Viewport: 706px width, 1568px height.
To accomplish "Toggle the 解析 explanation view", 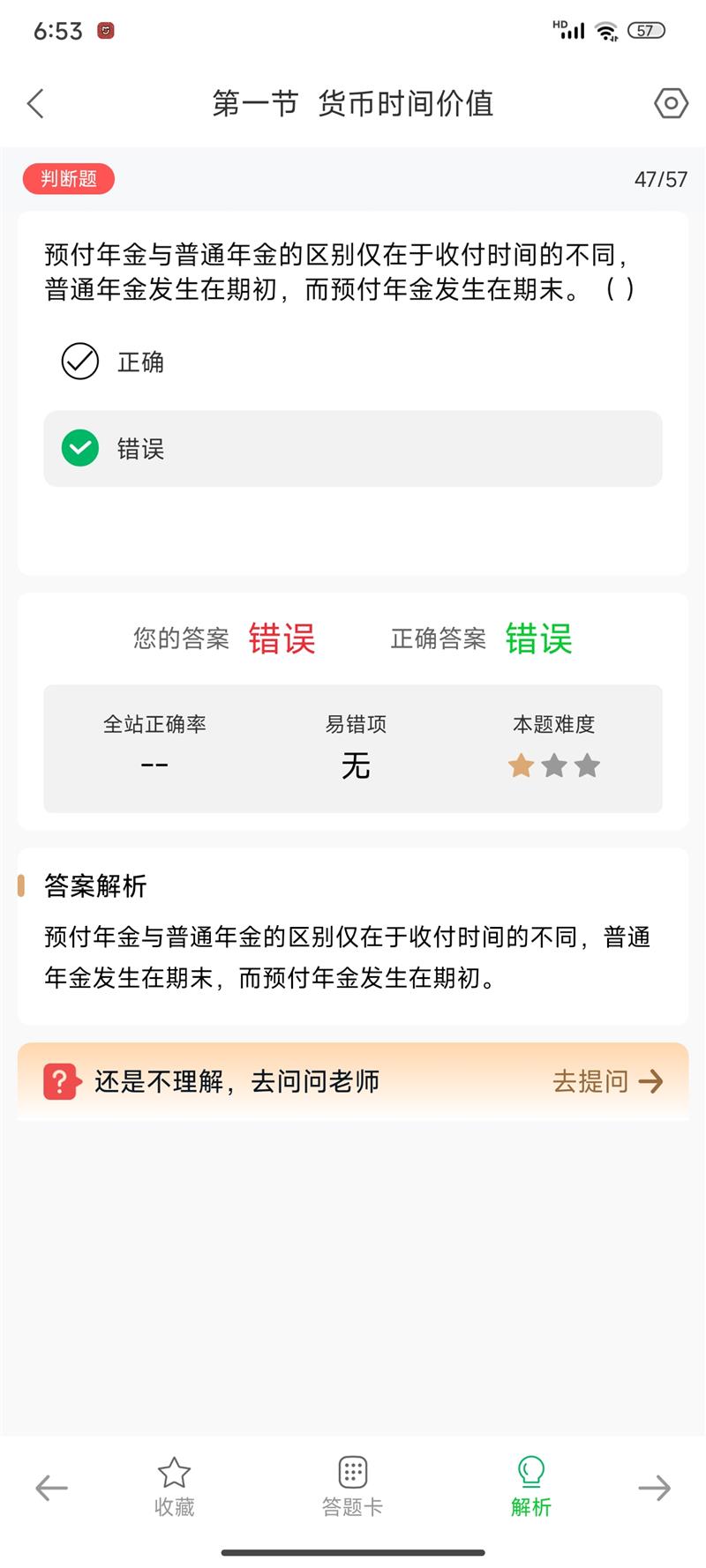I will point(530,1487).
